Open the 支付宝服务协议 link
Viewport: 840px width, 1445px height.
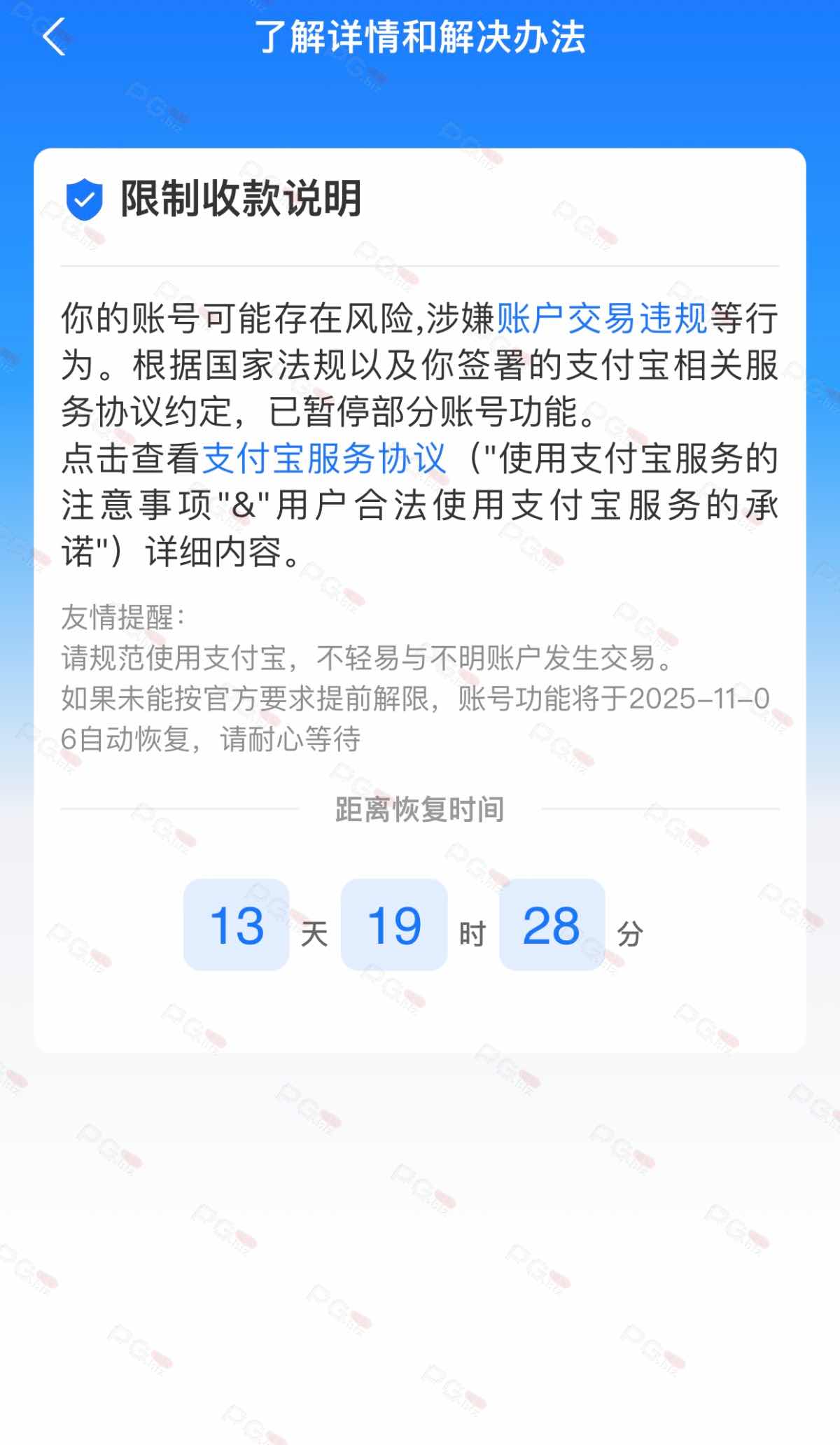[324, 459]
